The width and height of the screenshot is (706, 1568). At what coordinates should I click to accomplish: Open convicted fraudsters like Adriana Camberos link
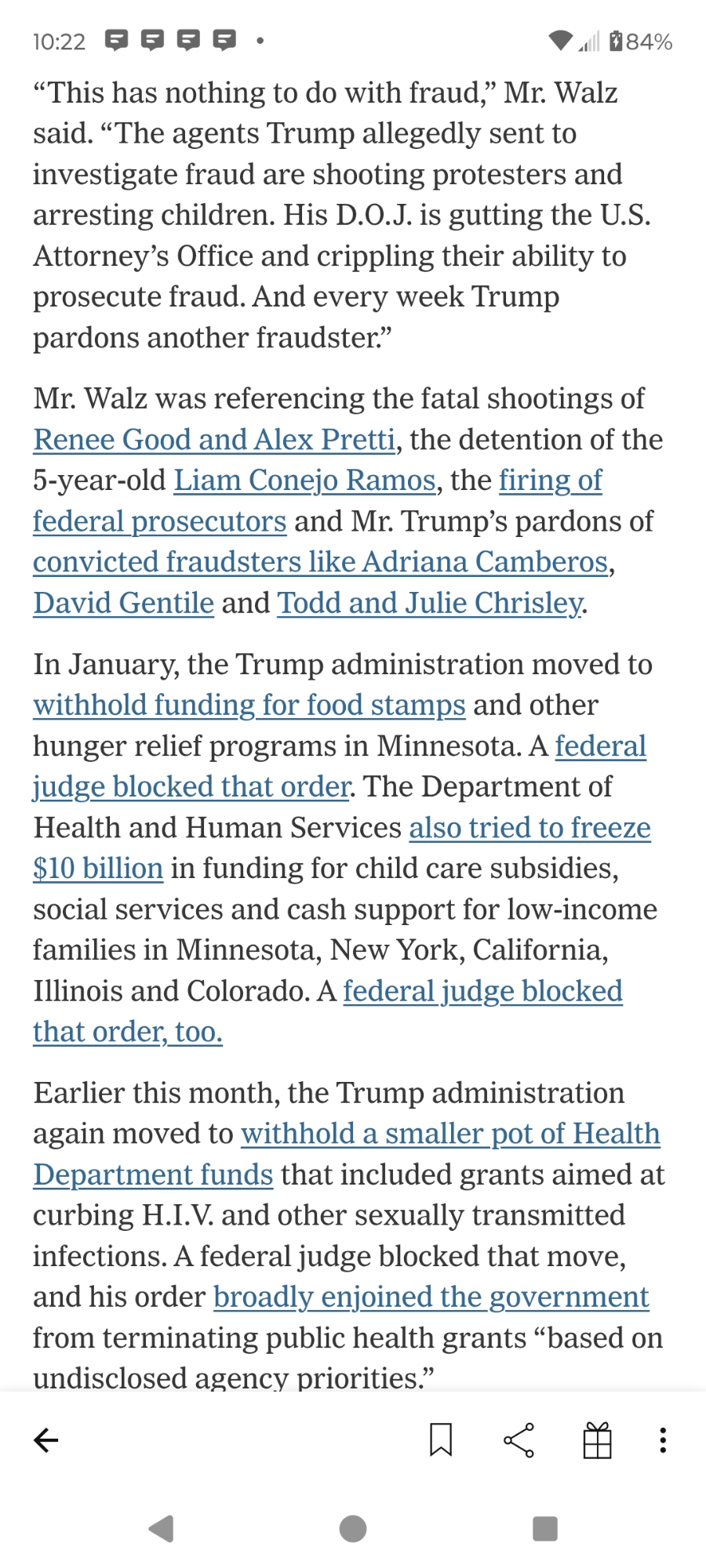320,562
